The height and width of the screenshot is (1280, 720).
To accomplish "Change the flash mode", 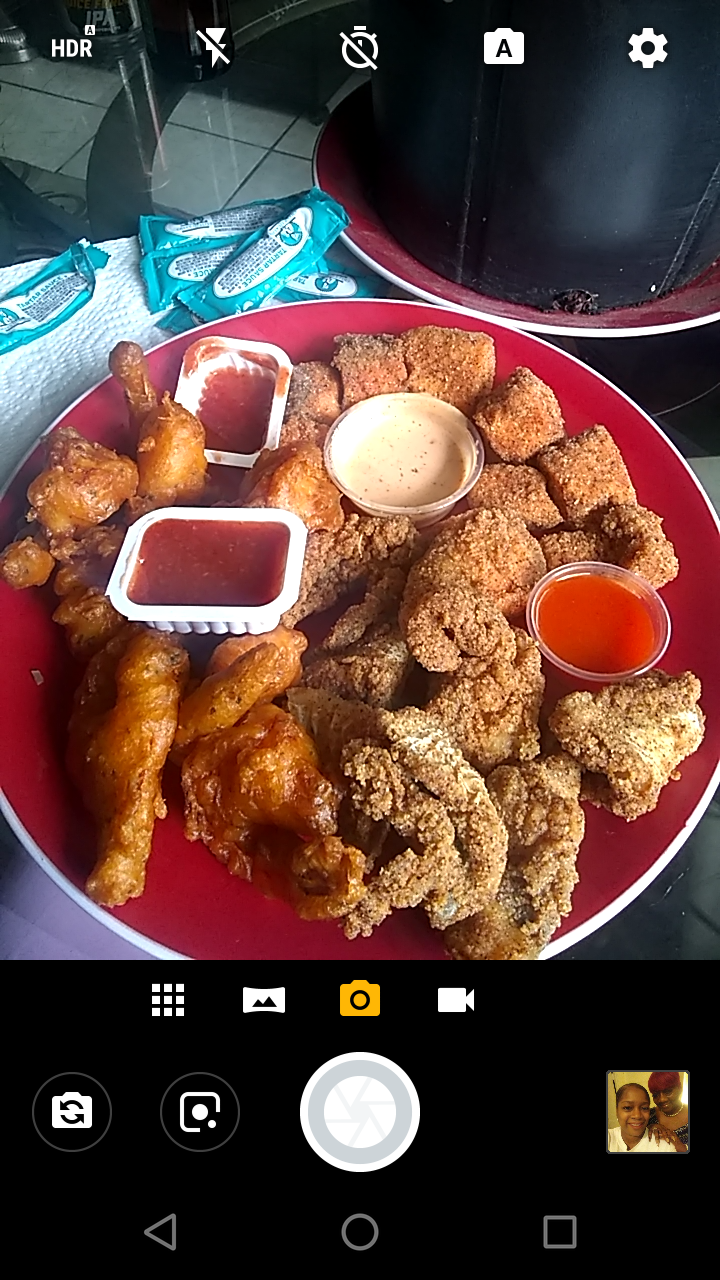I will click(214, 47).
